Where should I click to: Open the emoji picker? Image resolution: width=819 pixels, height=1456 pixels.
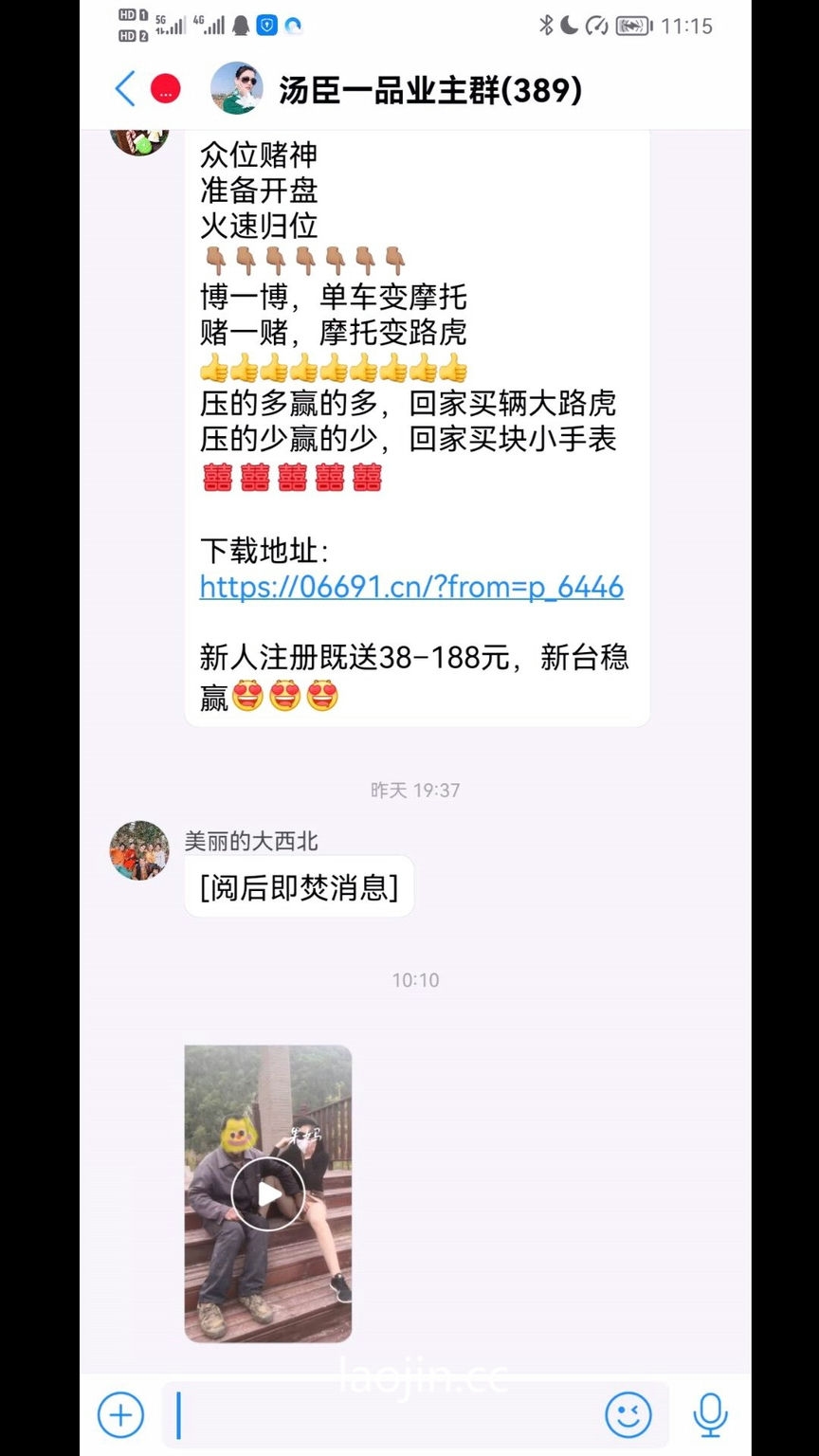click(x=628, y=1415)
